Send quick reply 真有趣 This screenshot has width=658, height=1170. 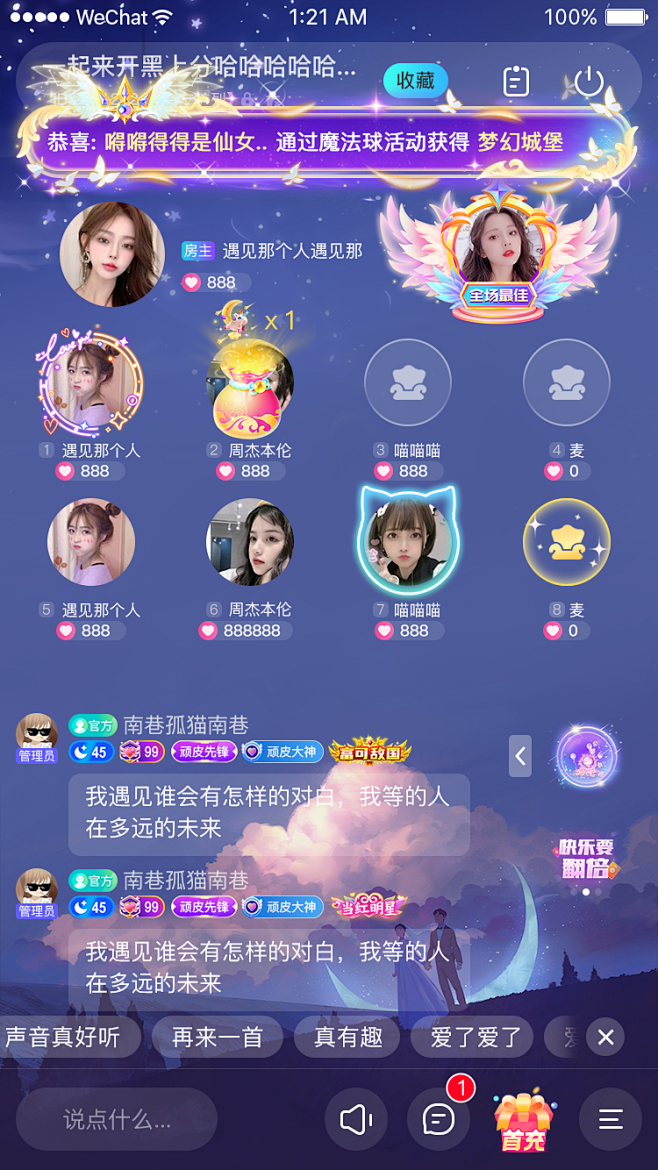tap(347, 1037)
